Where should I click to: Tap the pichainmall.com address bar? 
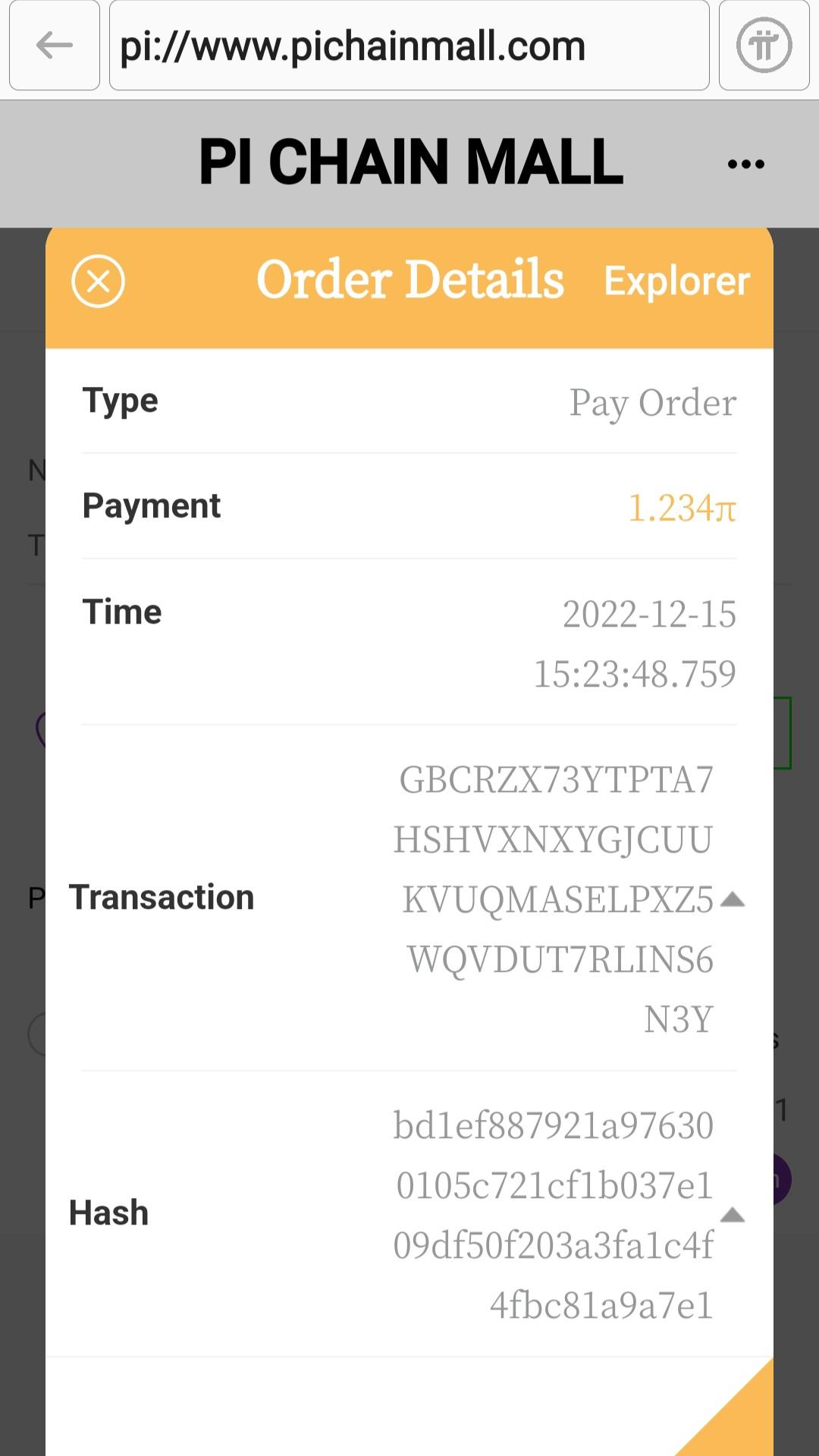coord(409,46)
